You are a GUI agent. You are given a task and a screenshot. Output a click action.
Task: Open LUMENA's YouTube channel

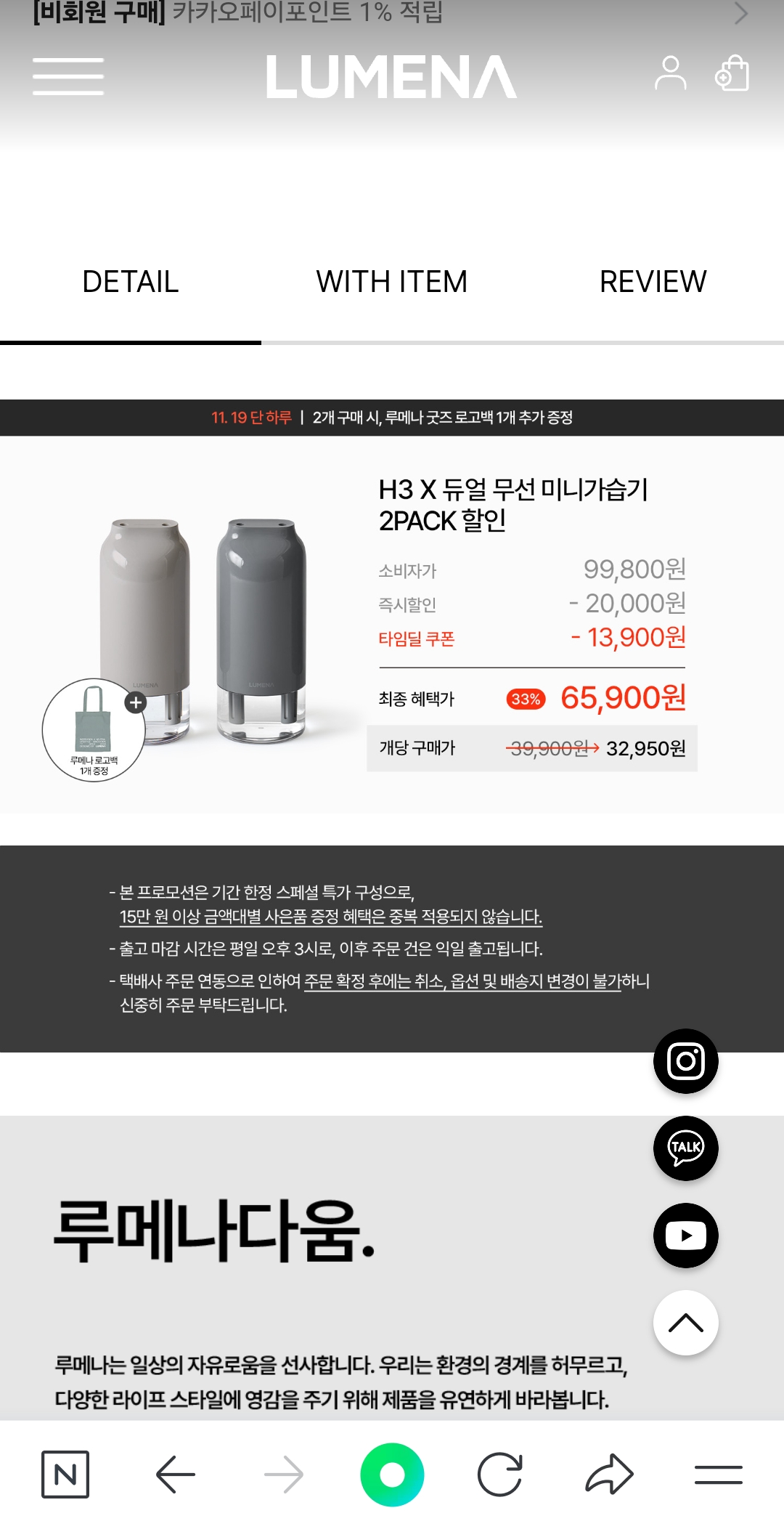[685, 1235]
